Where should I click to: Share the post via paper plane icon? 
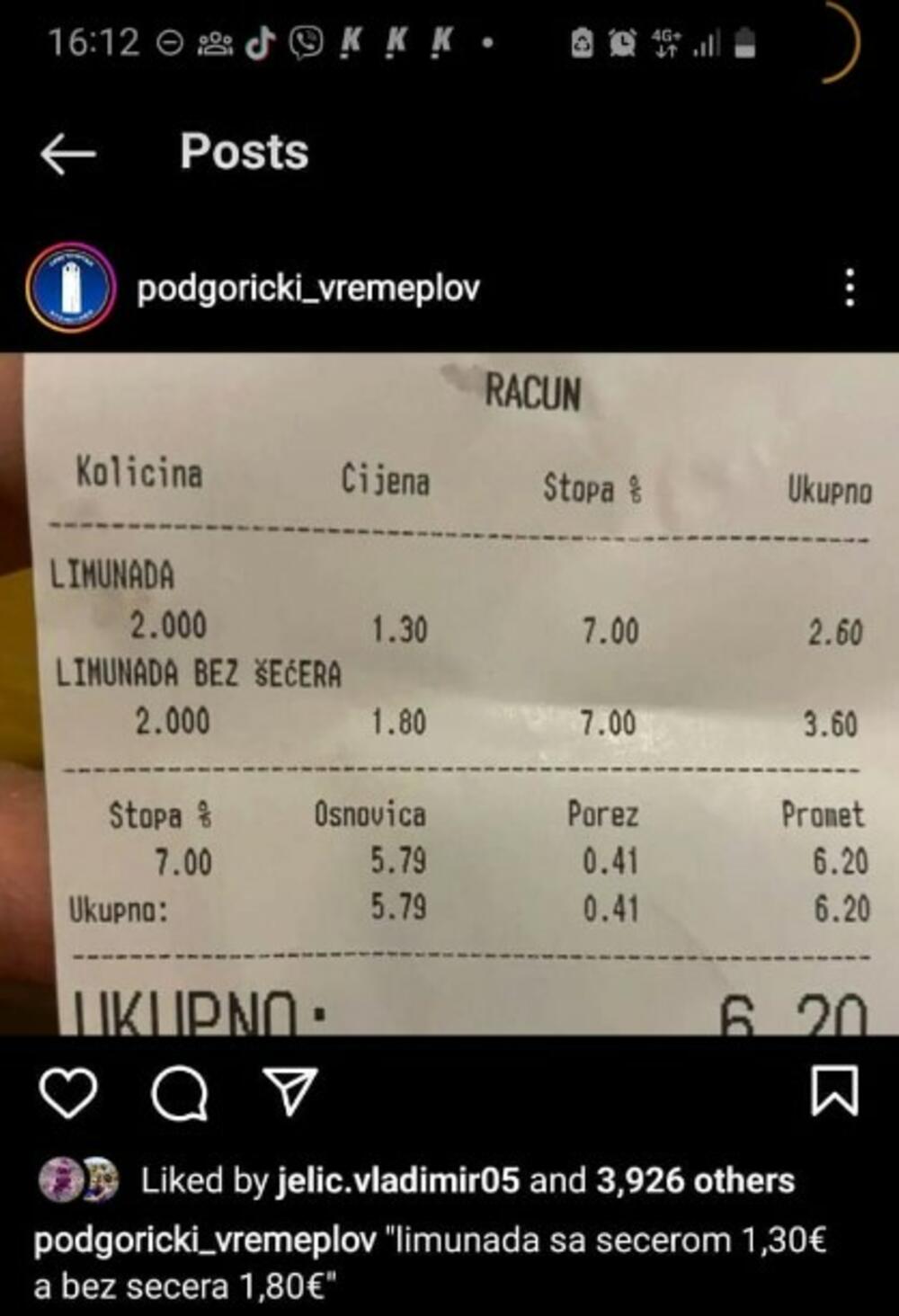[x=289, y=1092]
